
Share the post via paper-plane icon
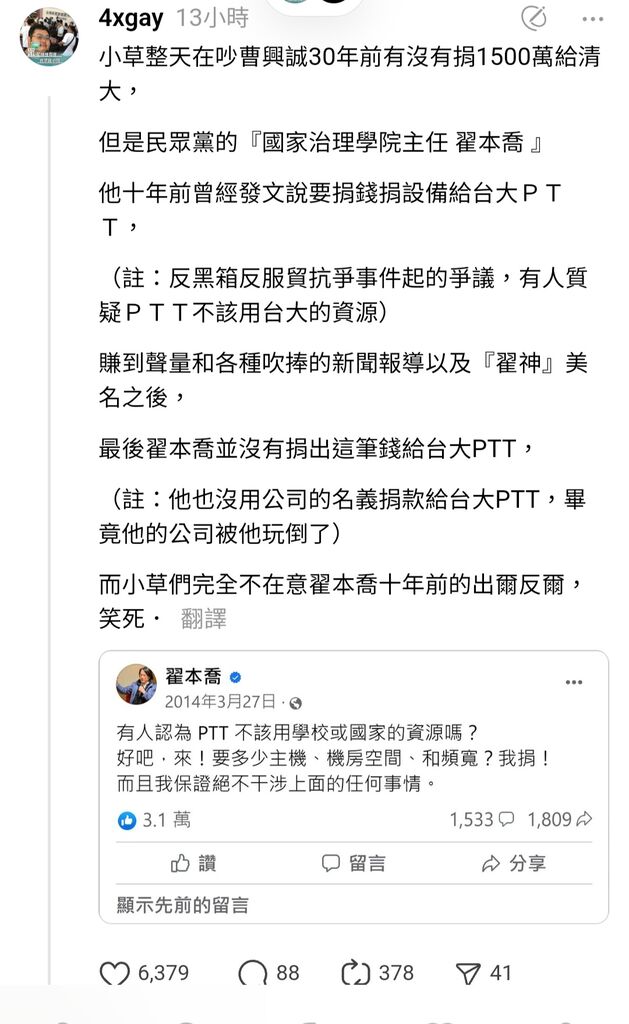[468, 973]
